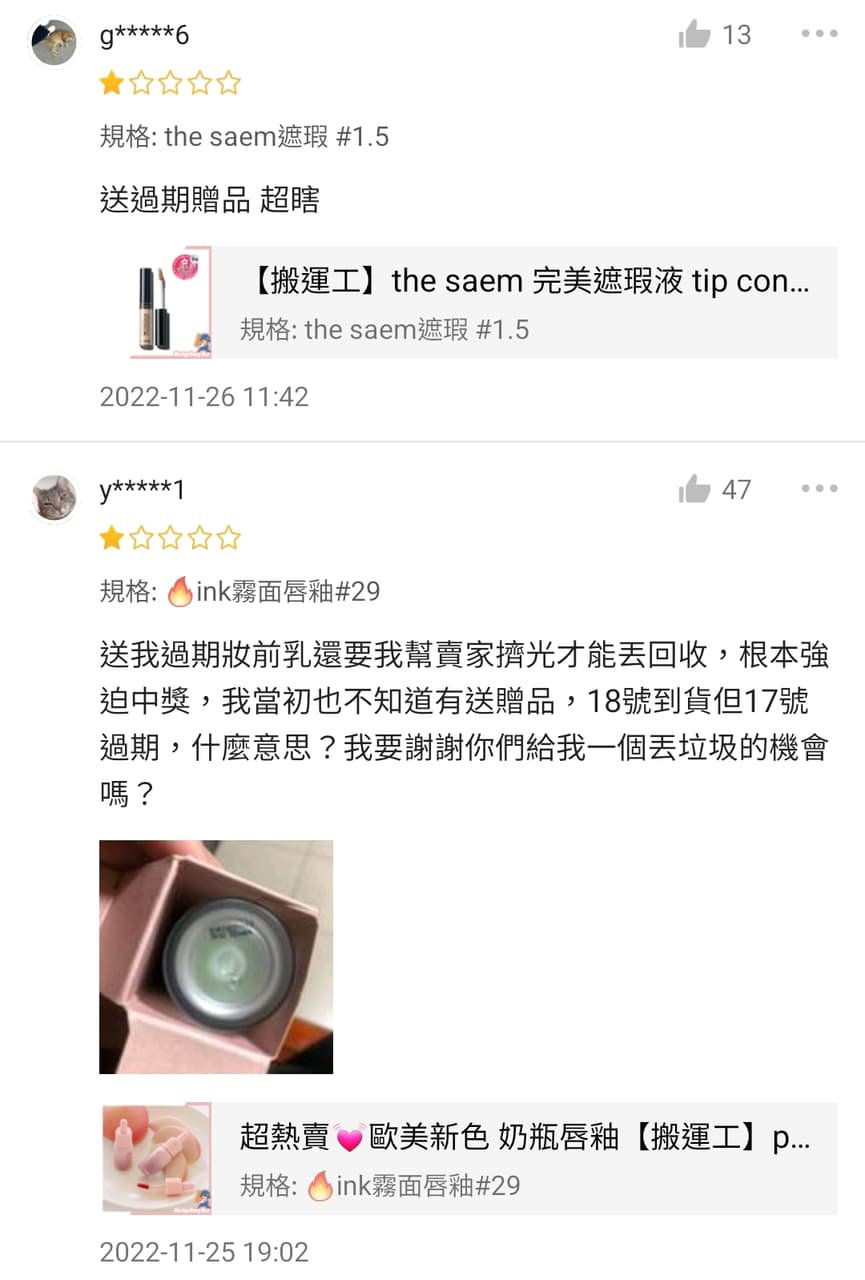Open the 奶瓶唇釉 product card from the review
The image size is (865, 1280).
470,1158
